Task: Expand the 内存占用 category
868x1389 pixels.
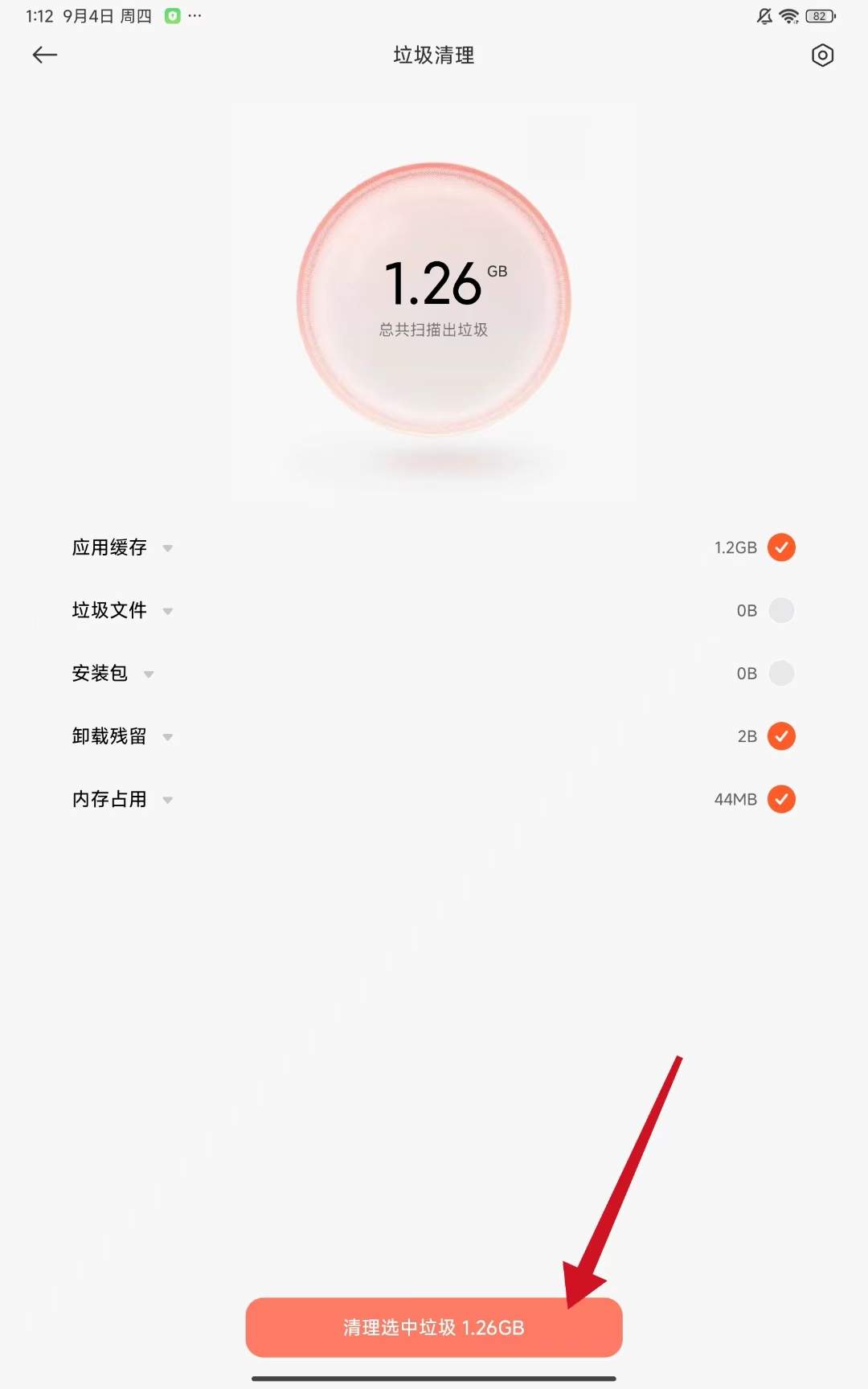Action: [167, 800]
